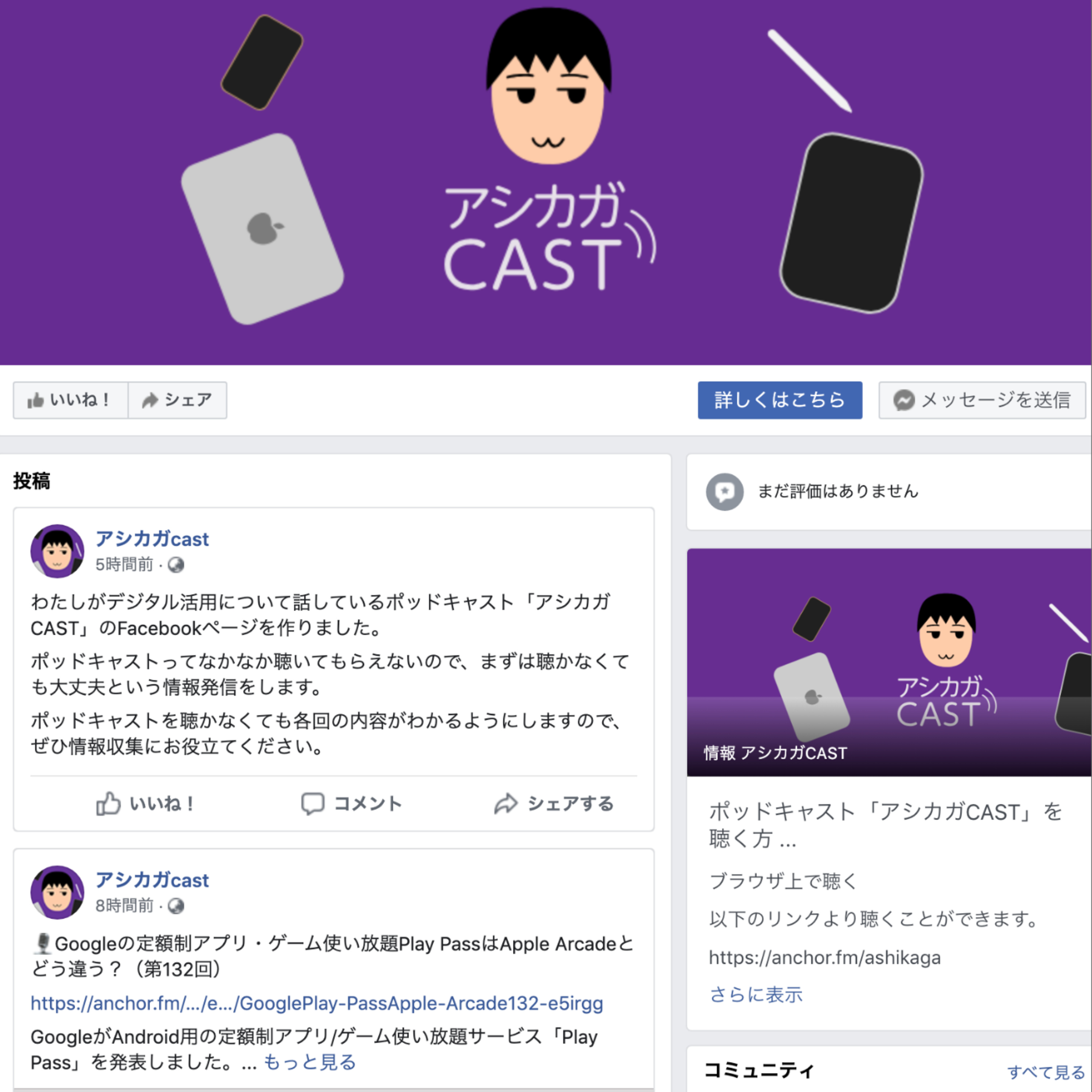Open the 5時間前 timestamp of the first post
Screen dimensions: 1092x1092
[x=124, y=565]
